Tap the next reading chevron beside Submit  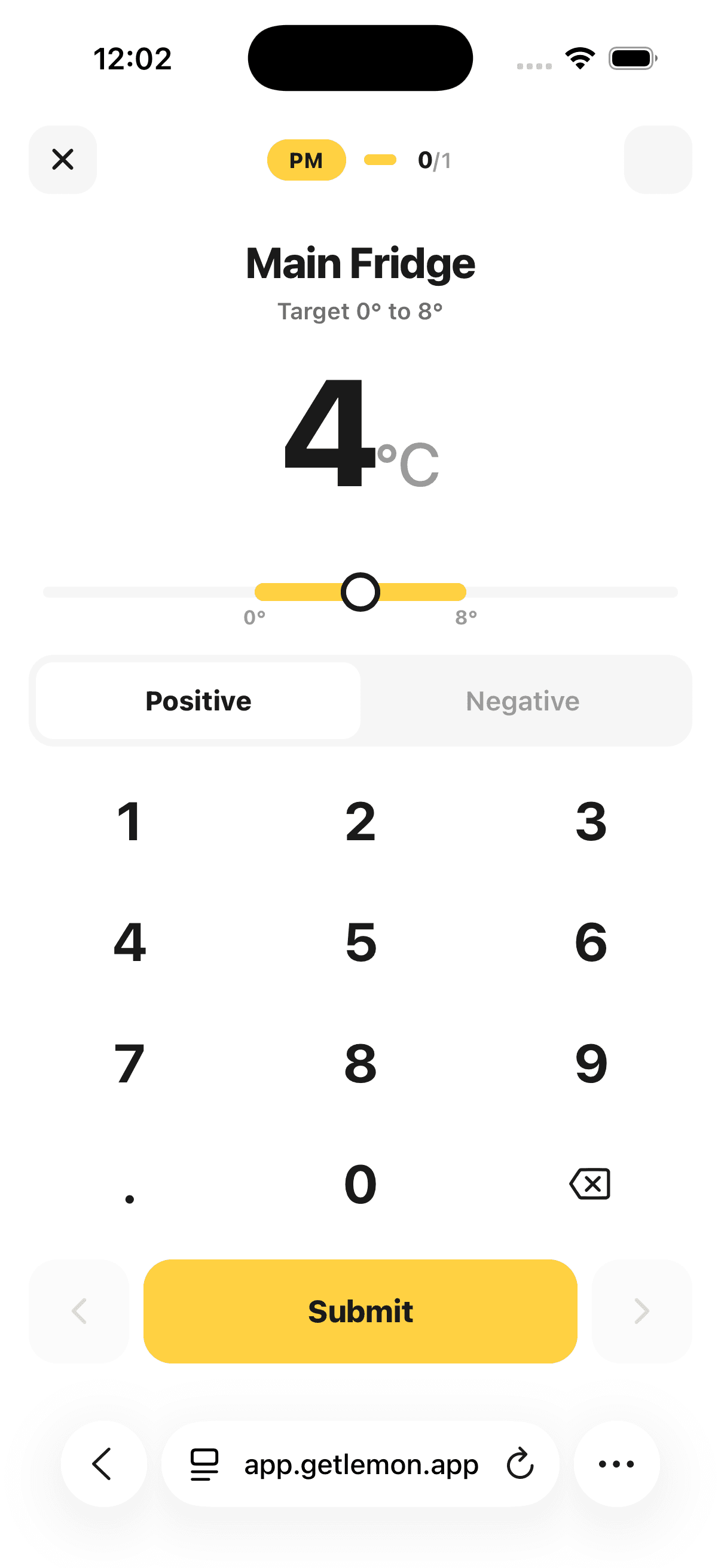coord(642,1311)
